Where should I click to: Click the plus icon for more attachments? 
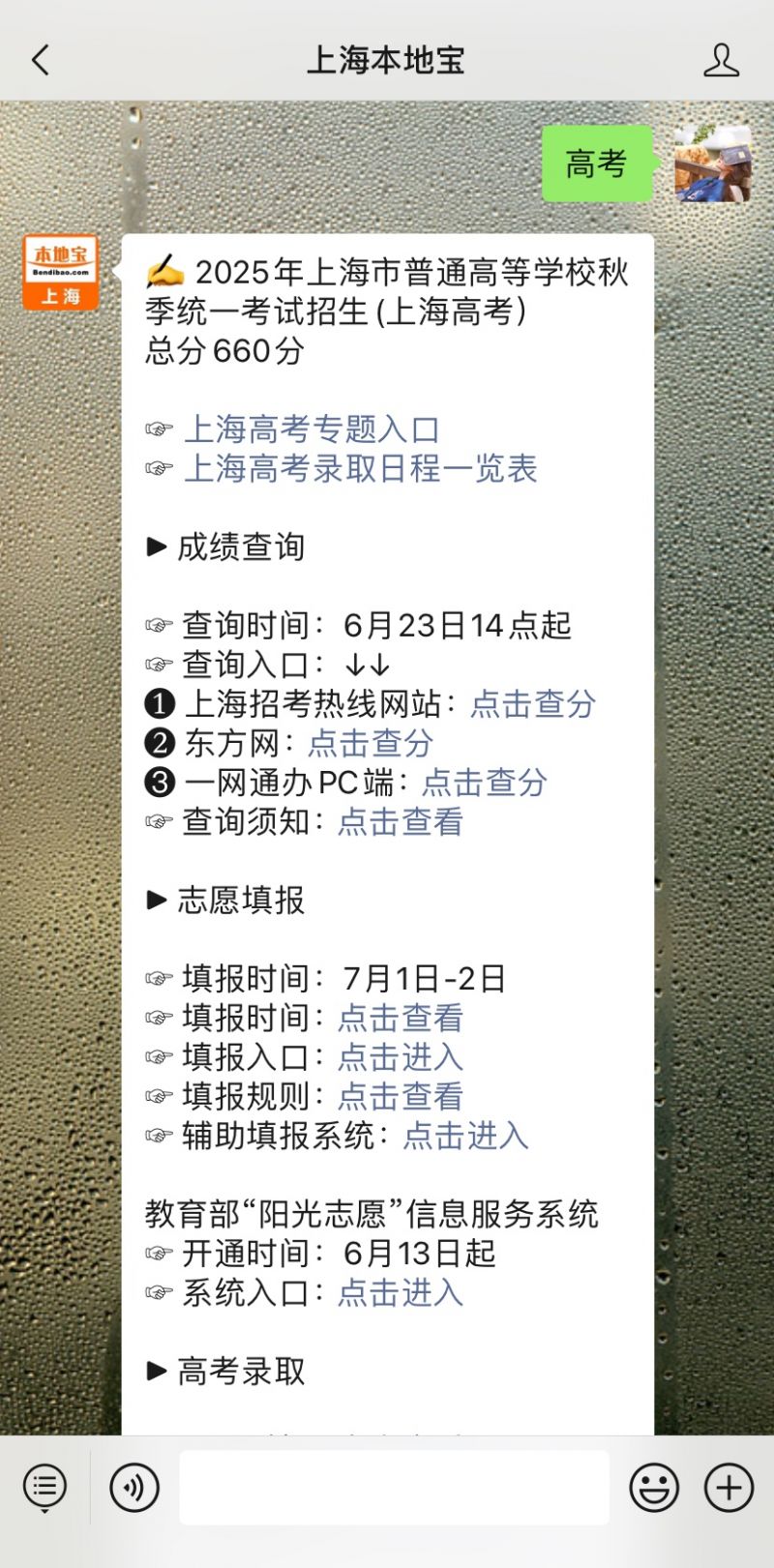pyautogui.click(x=727, y=1487)
